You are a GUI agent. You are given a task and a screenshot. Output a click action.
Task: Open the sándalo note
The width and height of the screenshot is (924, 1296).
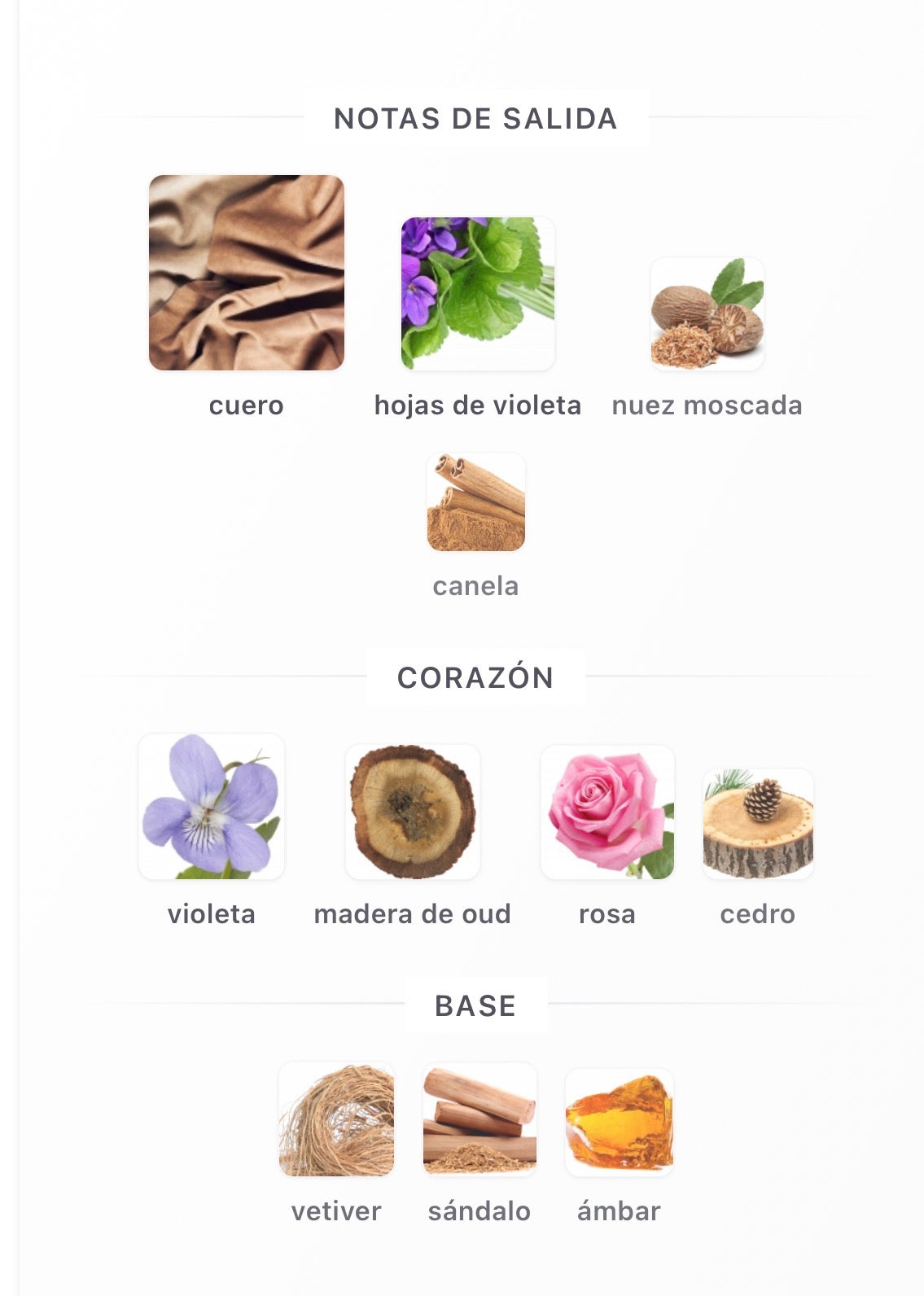480,1120
